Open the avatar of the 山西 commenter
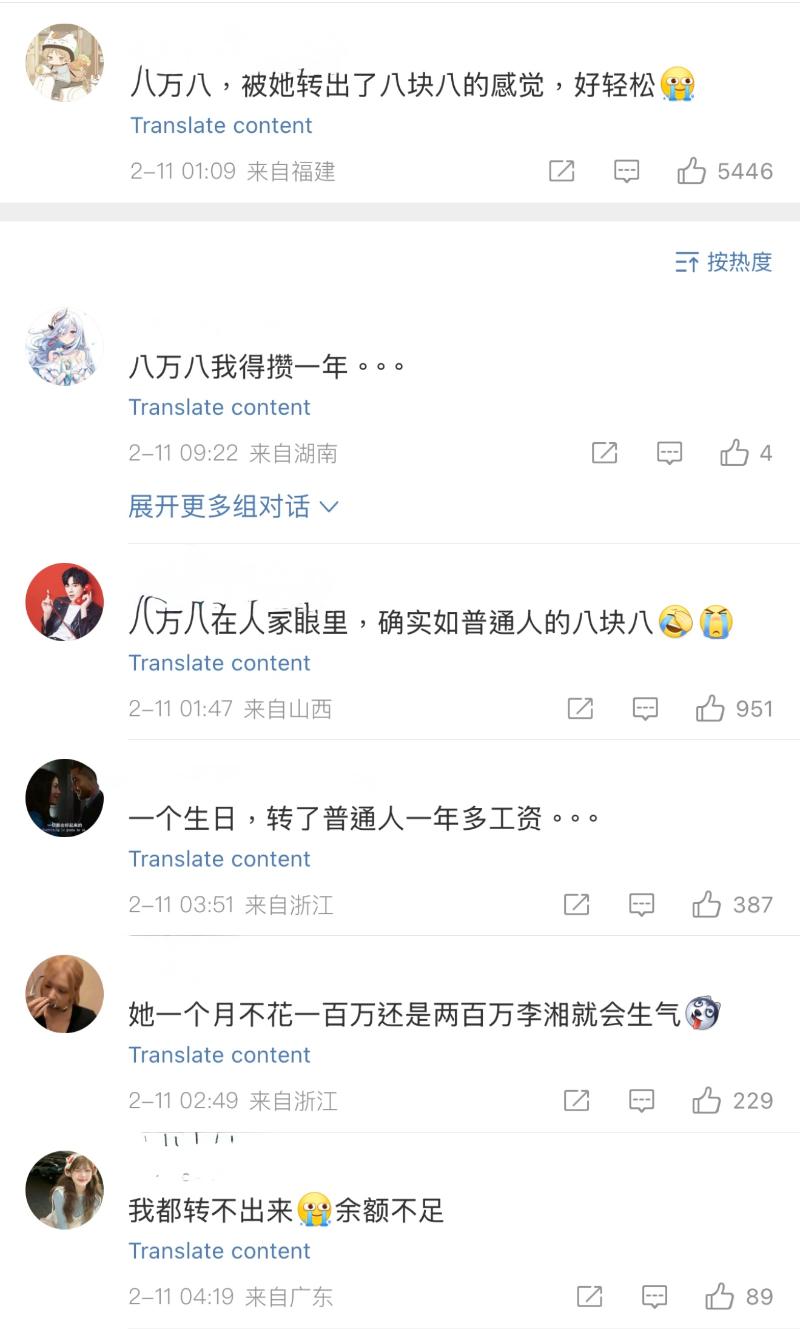The height and width of the screenshot is (1329, 800). [x=64, y=601]
